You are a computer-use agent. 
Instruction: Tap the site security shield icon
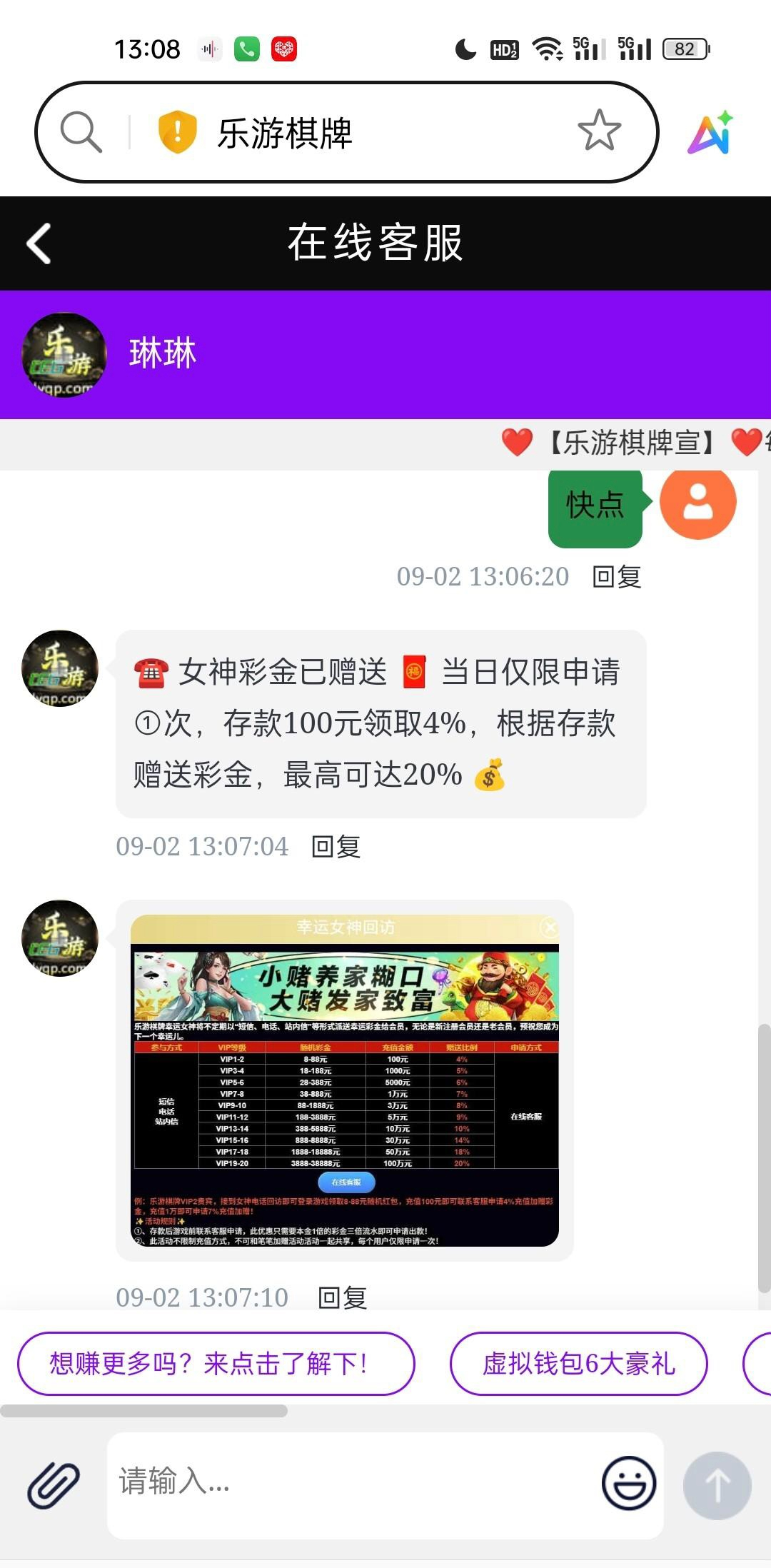(x=177, y=132)
